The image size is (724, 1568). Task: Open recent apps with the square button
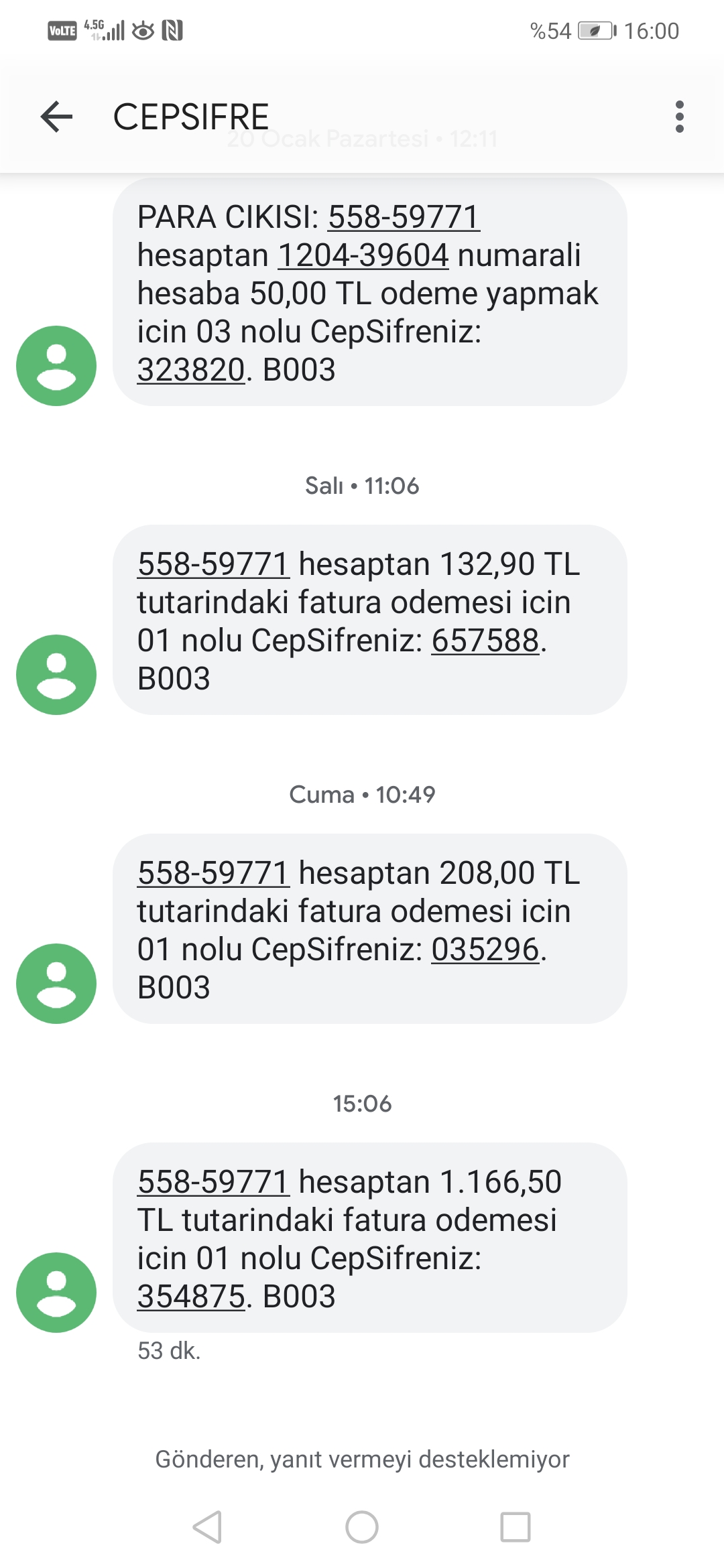click(516, 1527)
